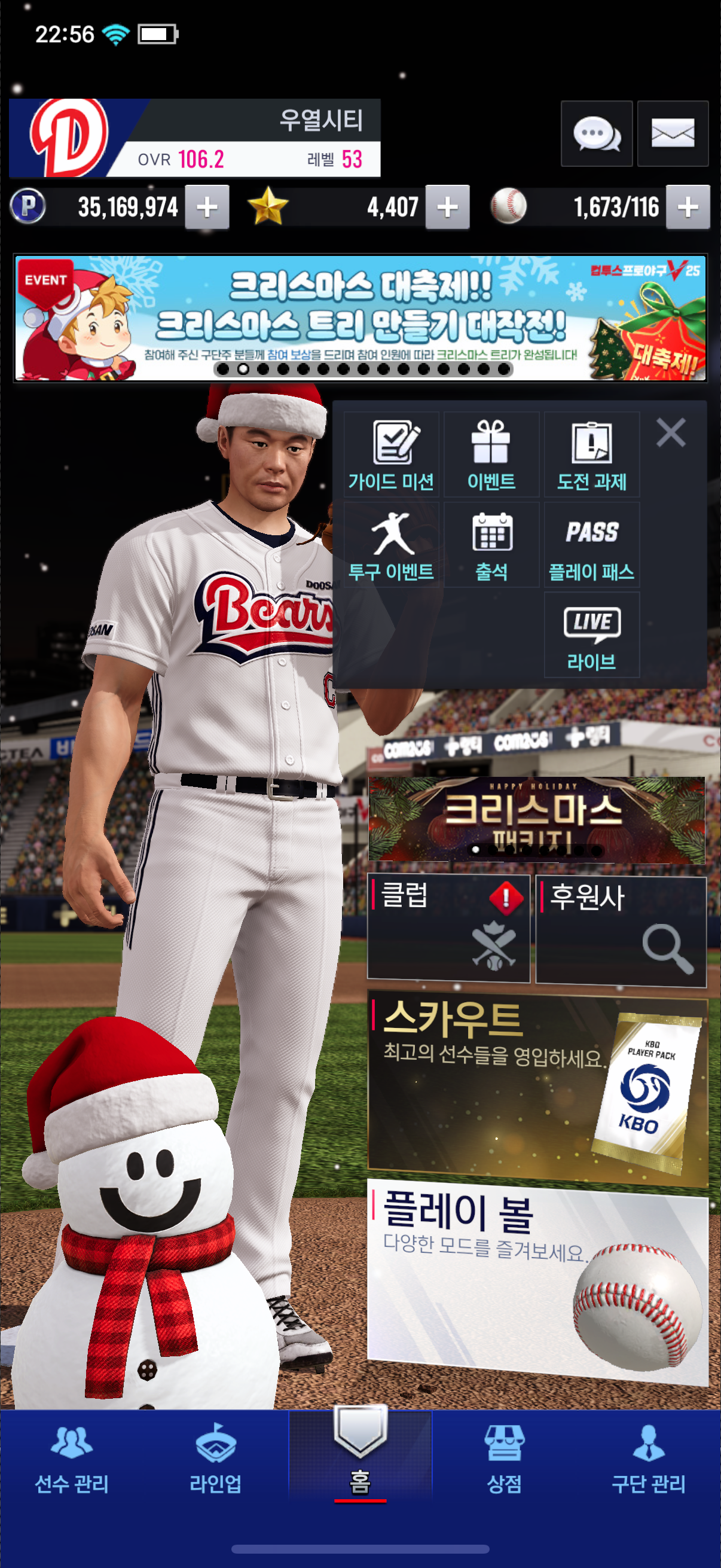Screen dimensions: 721x1568
Task: Open 투구 이벤트
Action: (x=391, y=544)
